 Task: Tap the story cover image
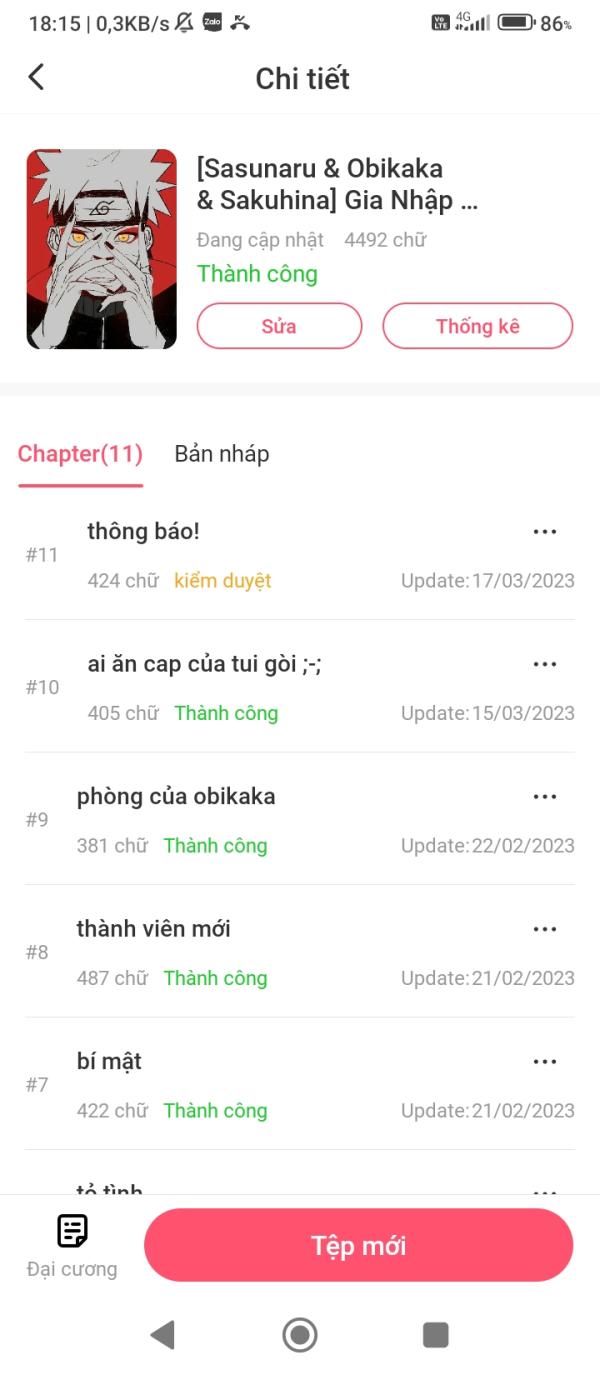tap(101, 249)
